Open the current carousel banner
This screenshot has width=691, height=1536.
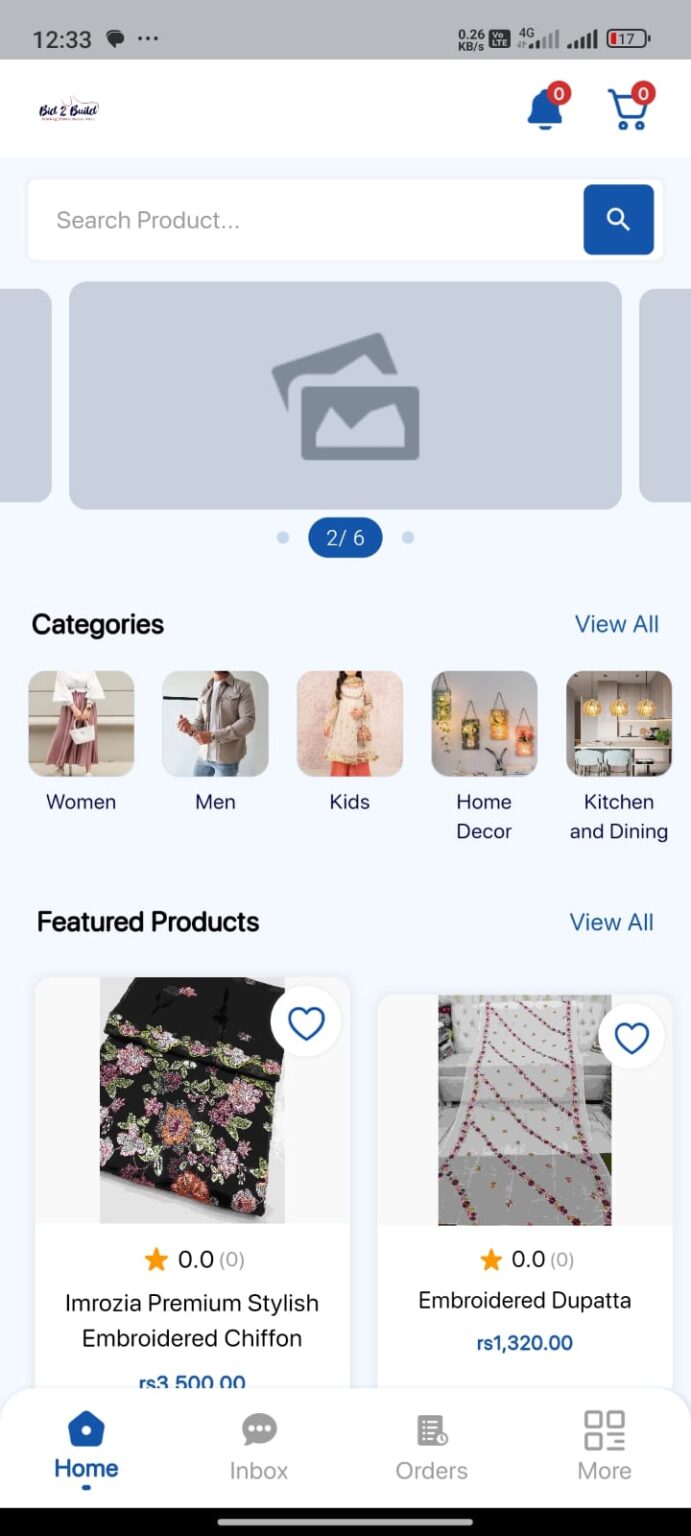345,395
